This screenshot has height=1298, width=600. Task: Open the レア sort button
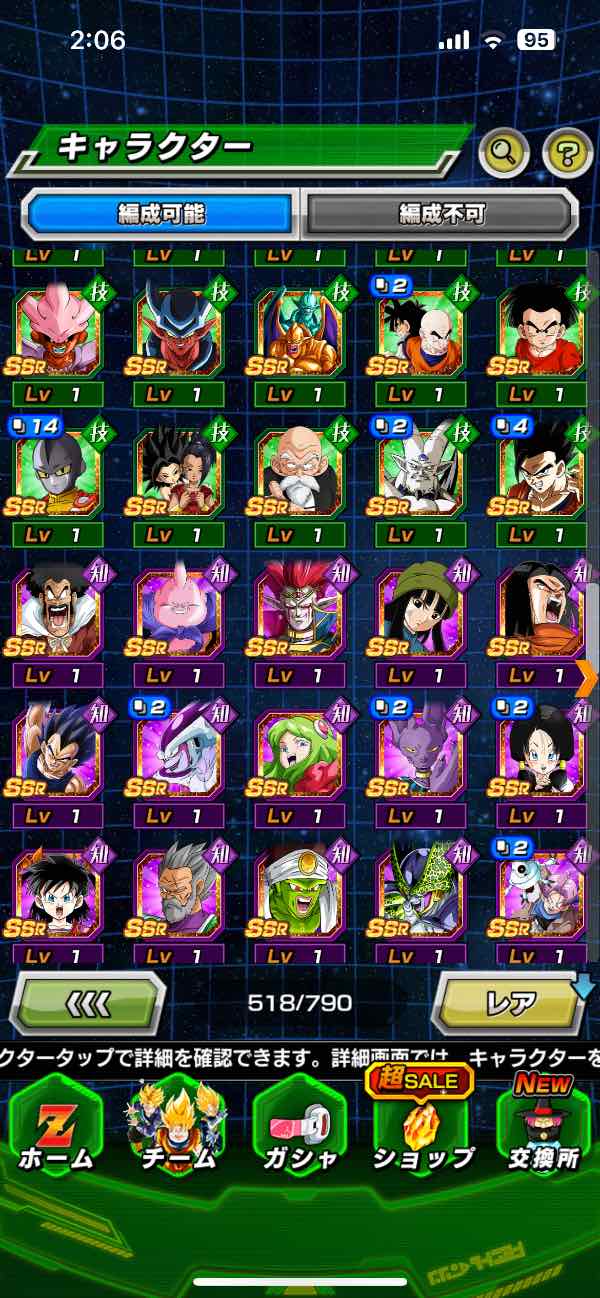pos(508,1003)
